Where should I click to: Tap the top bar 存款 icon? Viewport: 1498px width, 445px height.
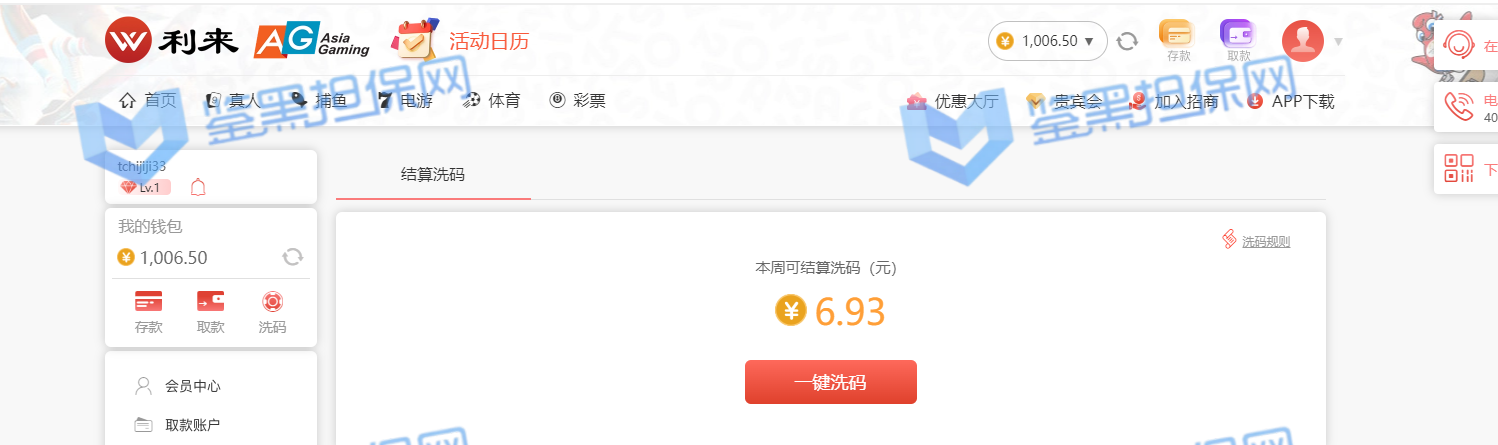click(x=1178, y=40)
